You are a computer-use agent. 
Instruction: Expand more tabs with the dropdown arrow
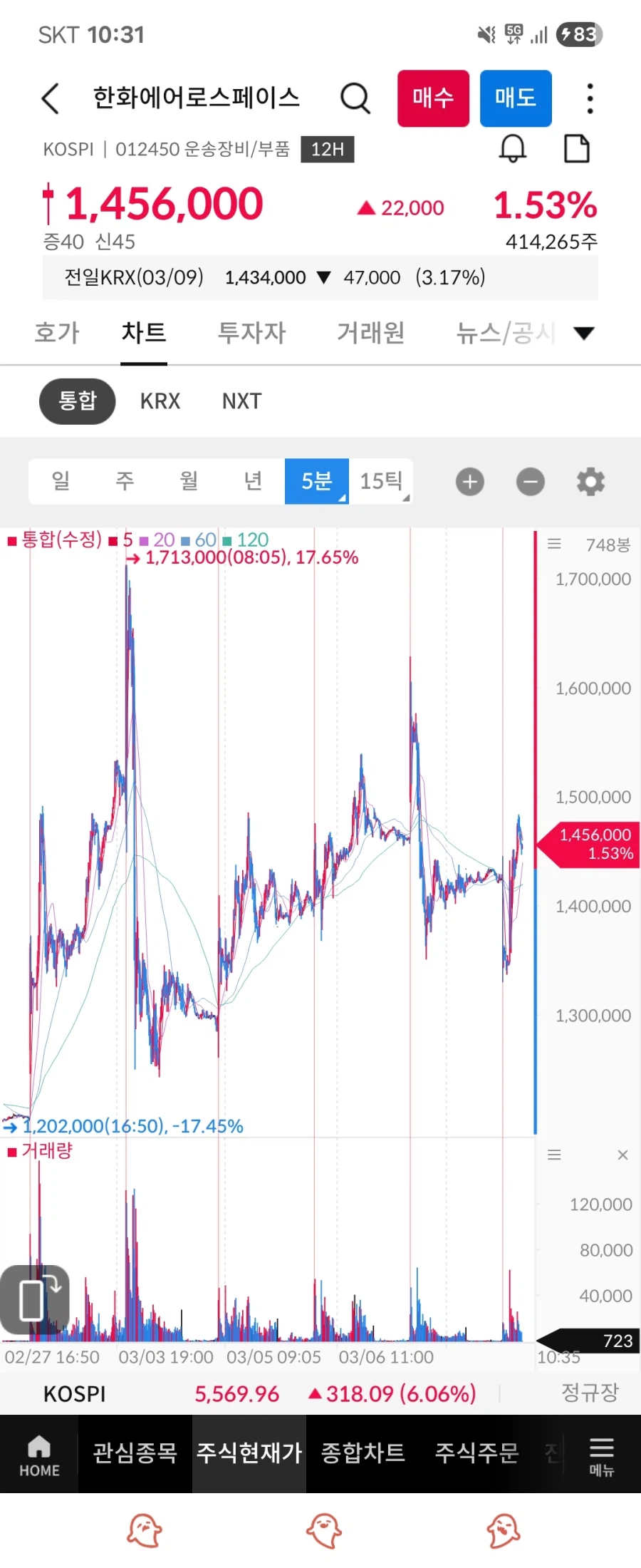point(584,333)
